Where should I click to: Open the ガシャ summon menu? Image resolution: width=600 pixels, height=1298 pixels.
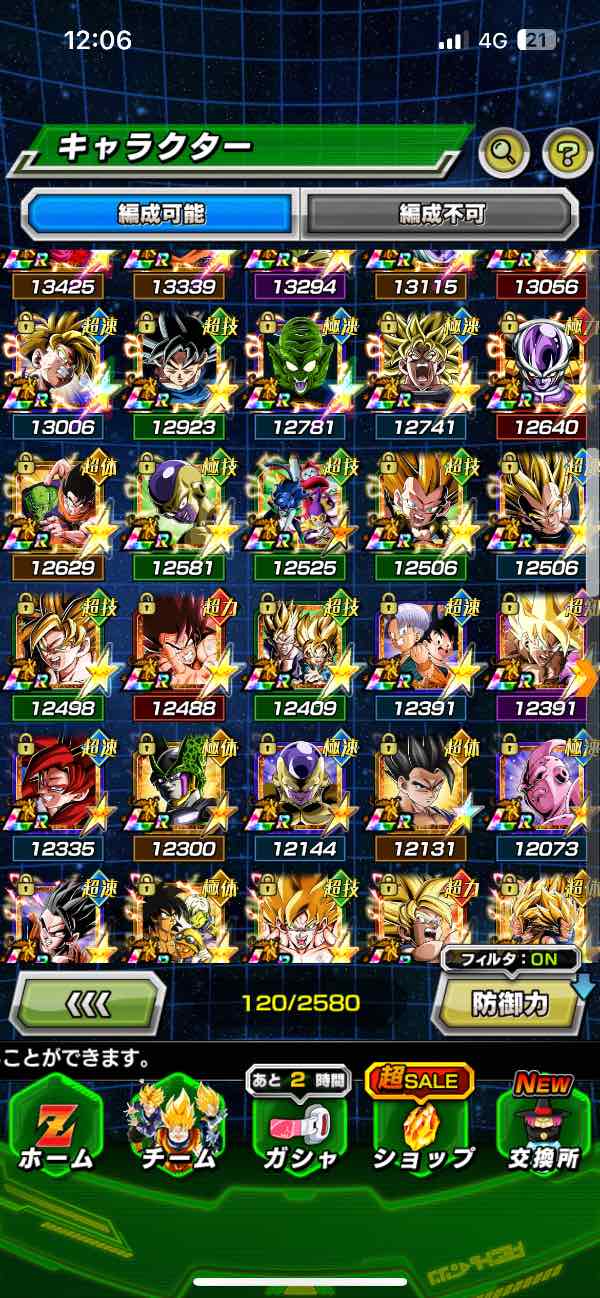(300, 1125)
